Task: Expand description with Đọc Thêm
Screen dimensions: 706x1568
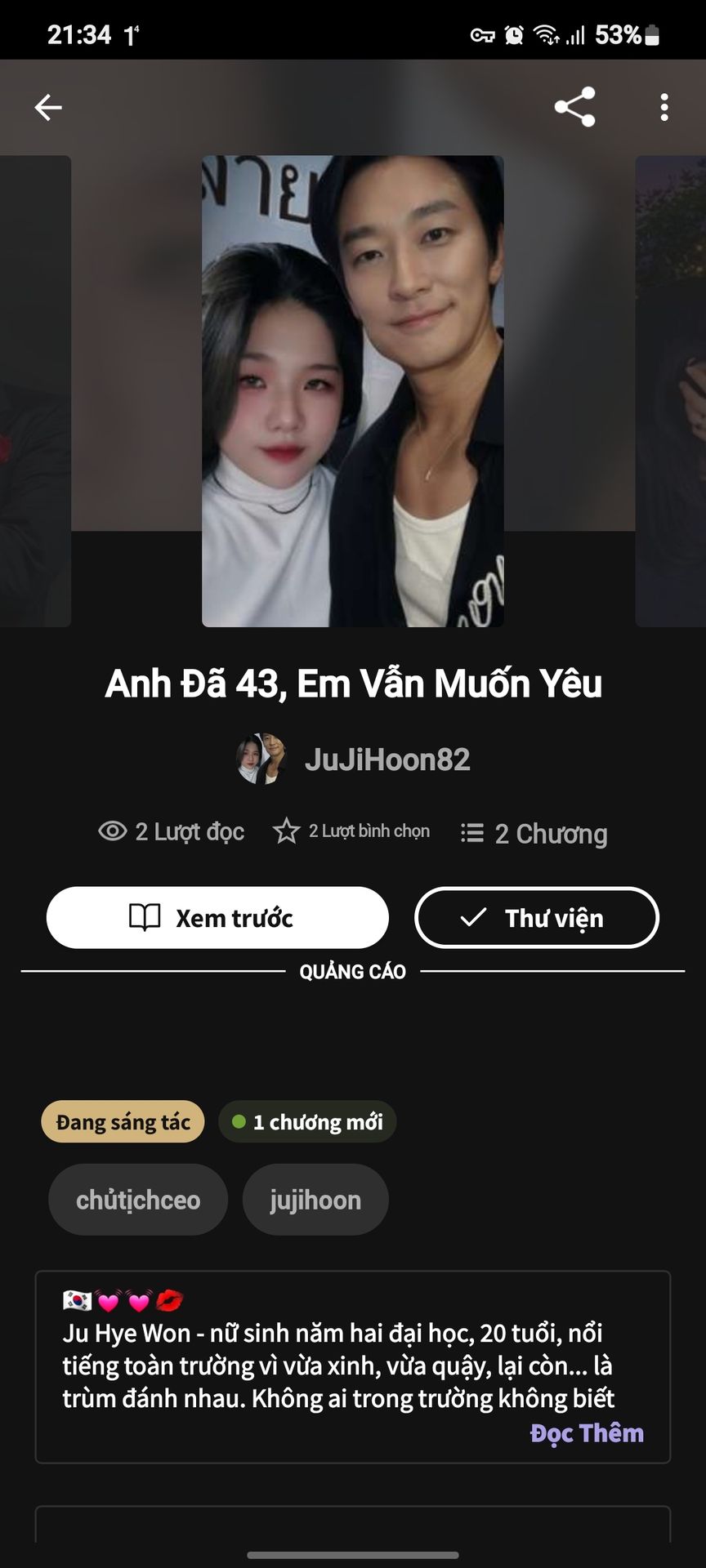Action: (x=587, y=1433)
